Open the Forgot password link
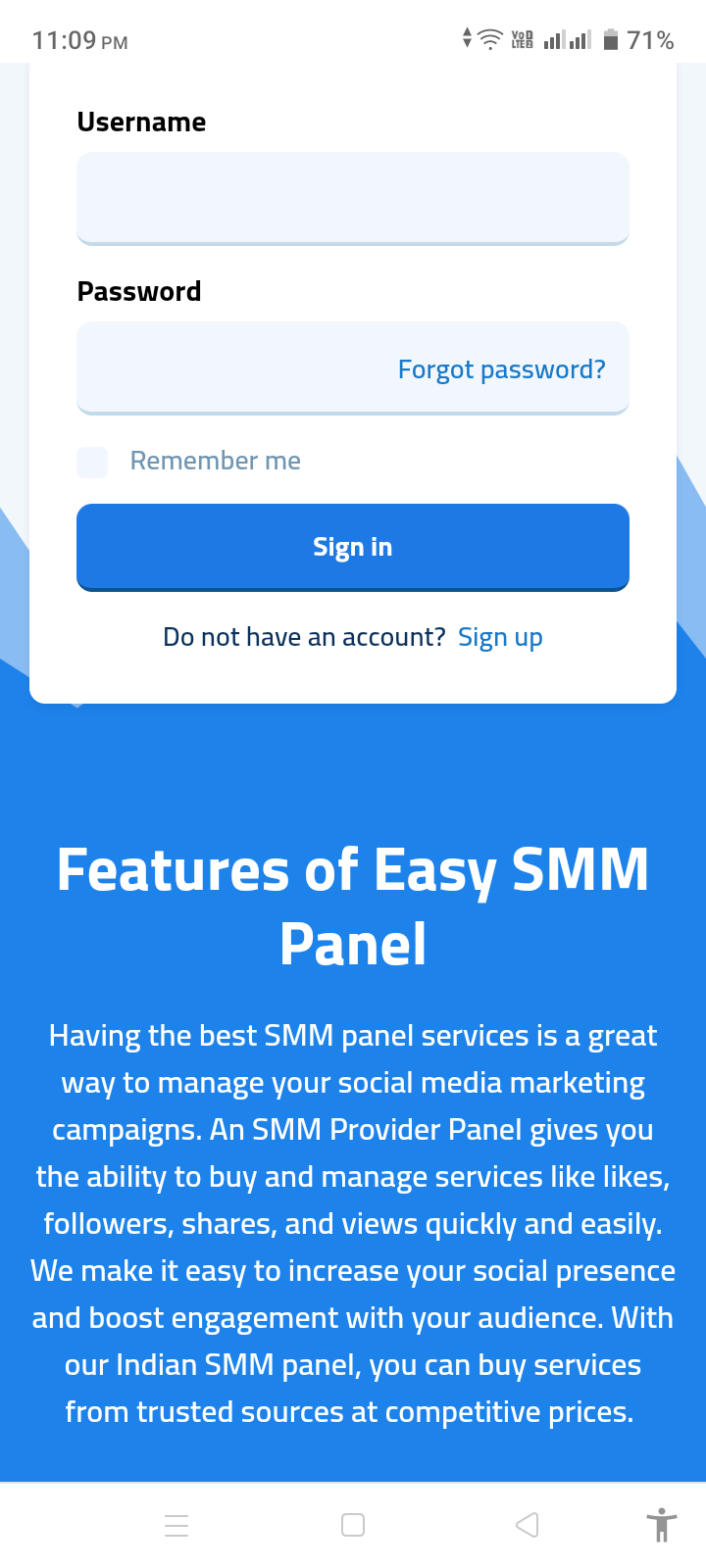Viewport: 706px width, 1568px height. 501,369
